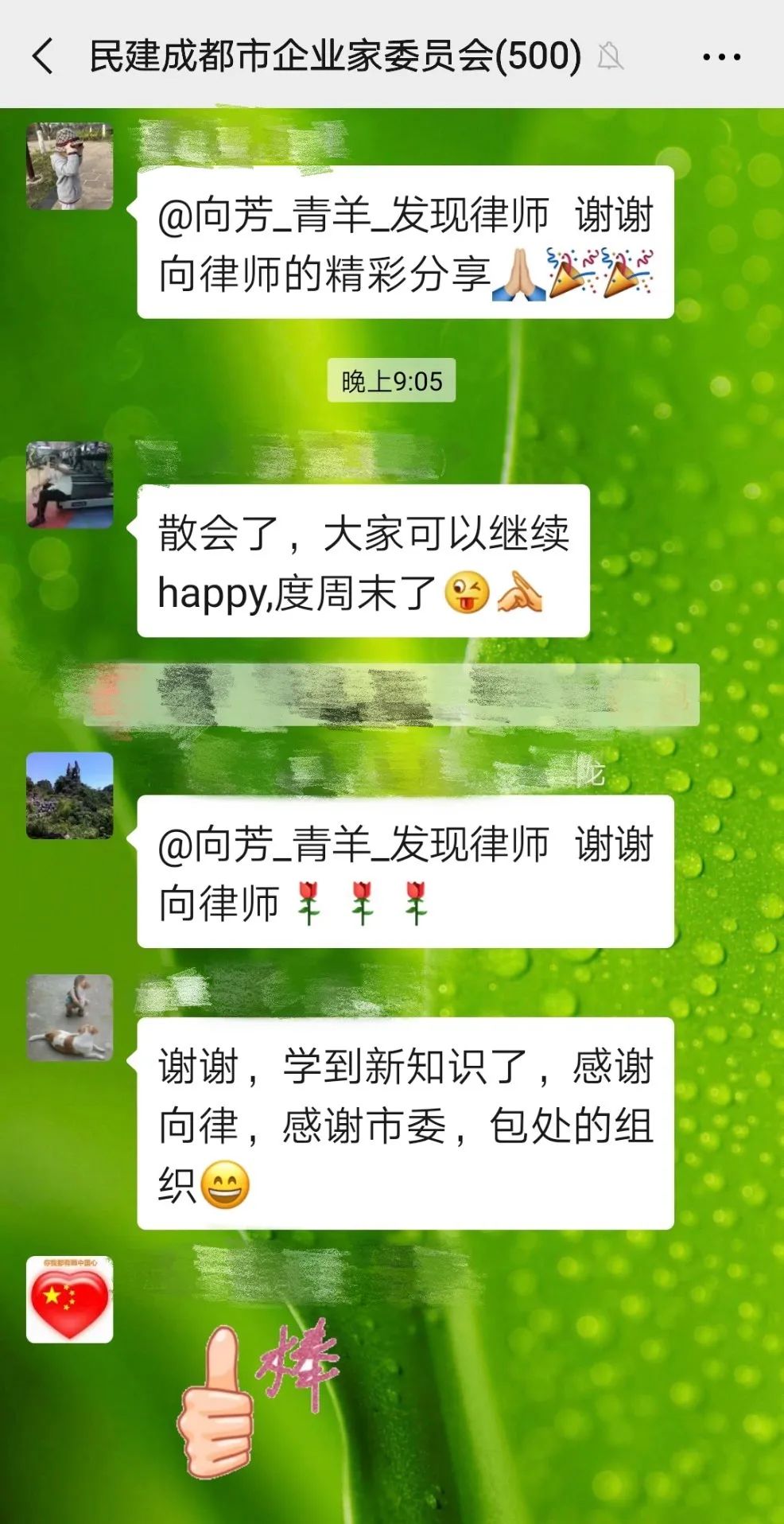Screen dimensions: 784x1524
Task: Open the red heart flag avatar
Action: click(70, 1300)
